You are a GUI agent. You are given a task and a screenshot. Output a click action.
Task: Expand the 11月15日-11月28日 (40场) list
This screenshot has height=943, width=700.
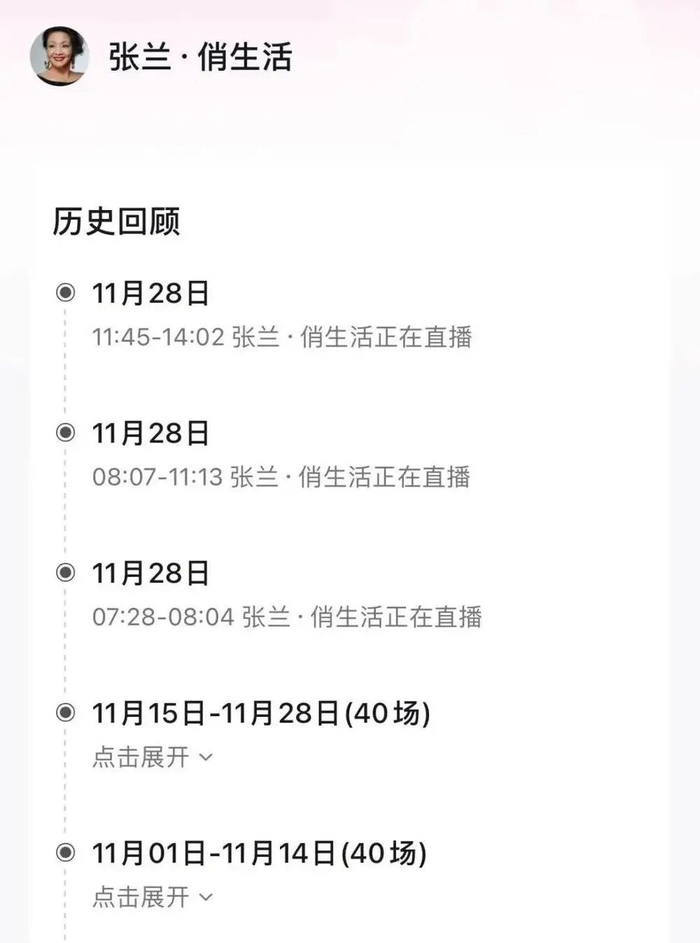[152, 757]
